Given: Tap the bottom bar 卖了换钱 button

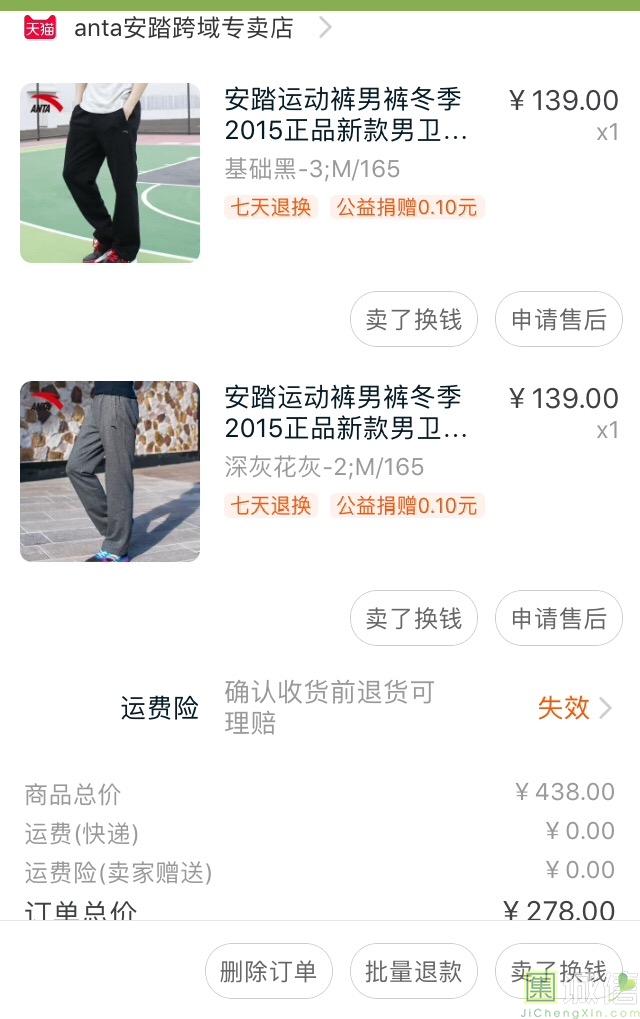Looking at the screenshot, I should (558, 971).
